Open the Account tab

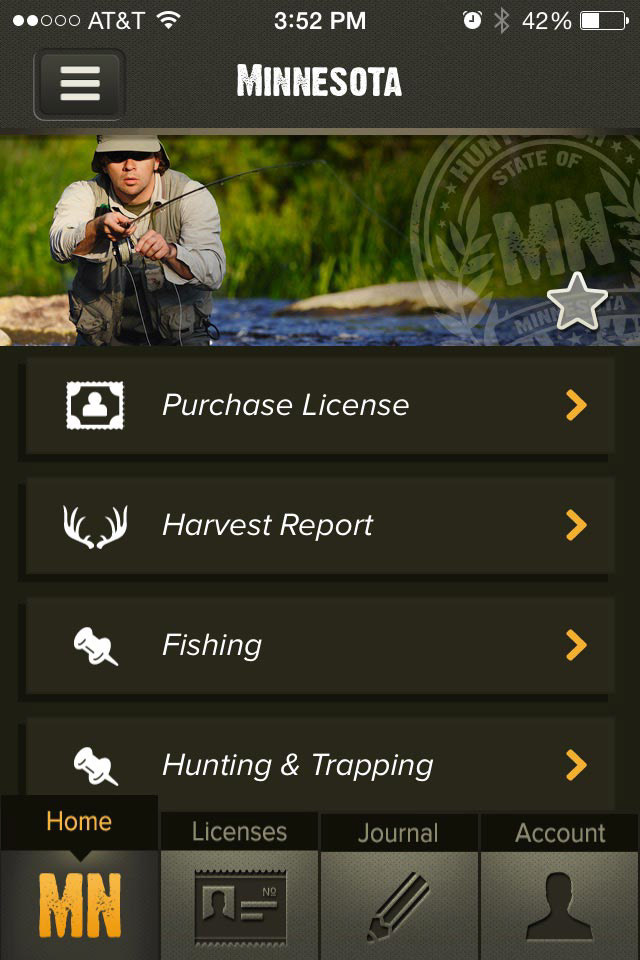[560, 886]
